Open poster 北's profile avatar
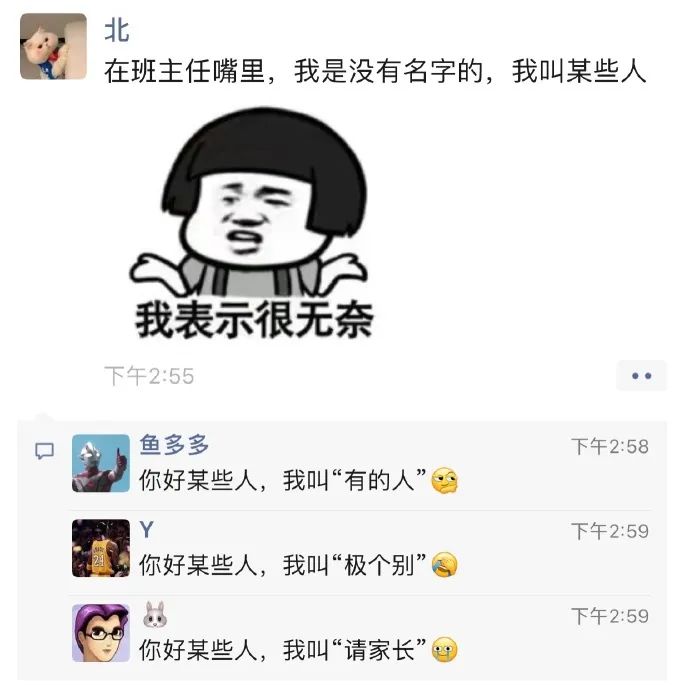 53,46
